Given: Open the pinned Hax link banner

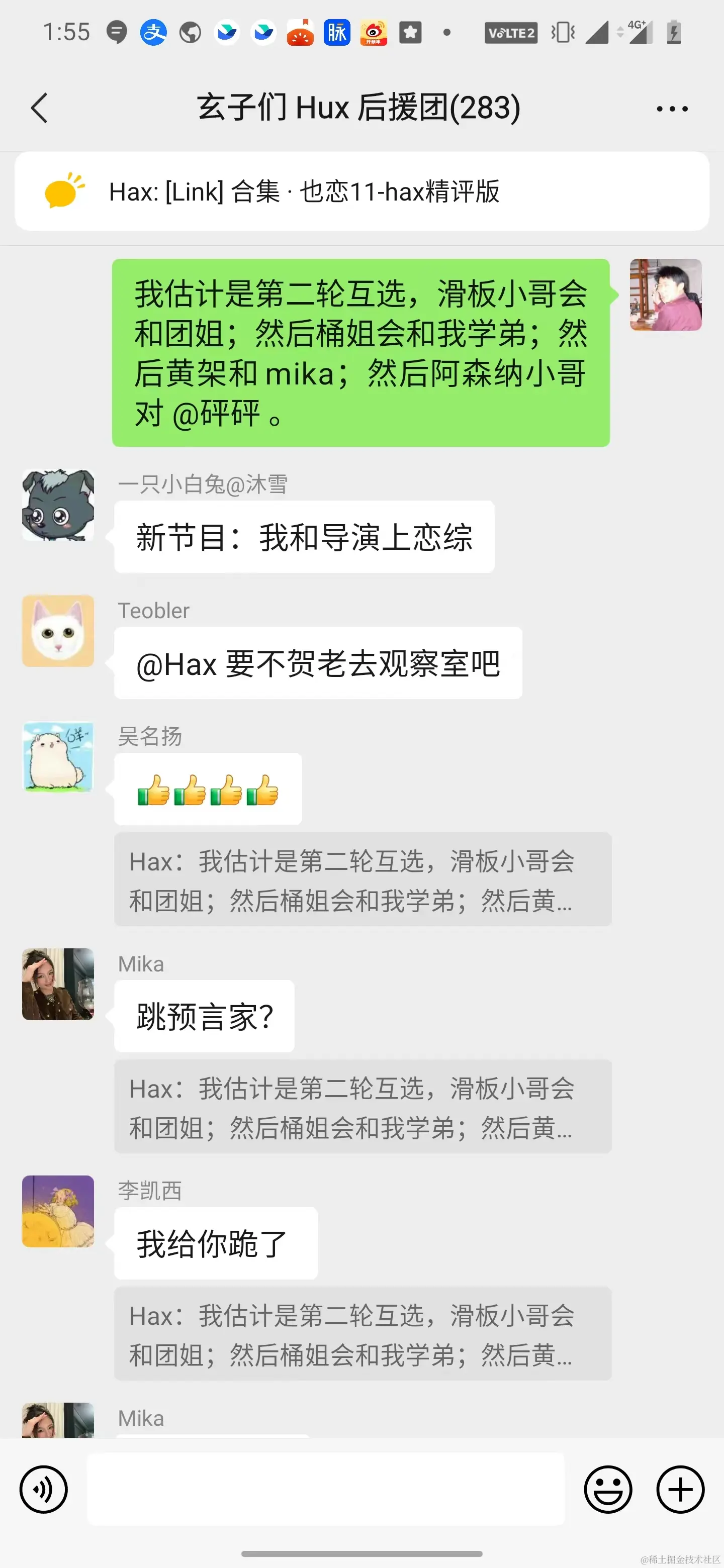Looking at the screenshot, I should [x=361, y=191].
